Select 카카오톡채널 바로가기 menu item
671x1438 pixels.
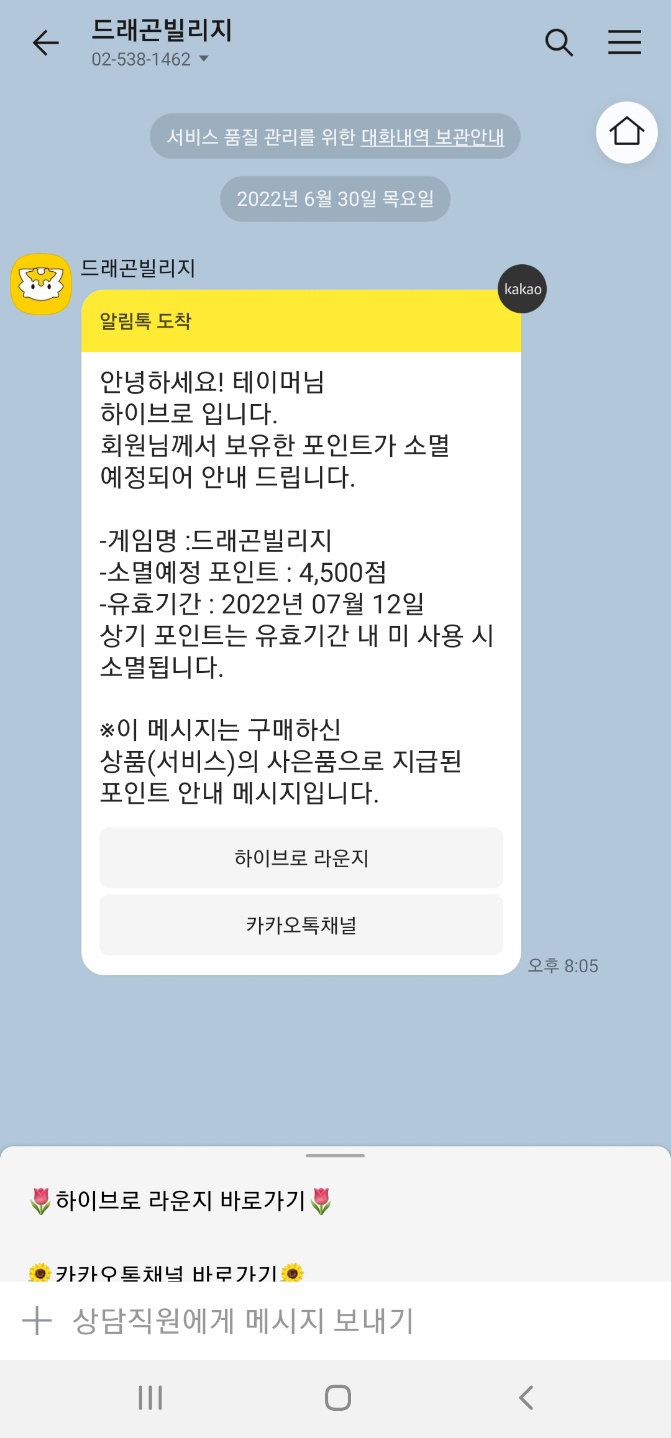[x=166, y=1272]
